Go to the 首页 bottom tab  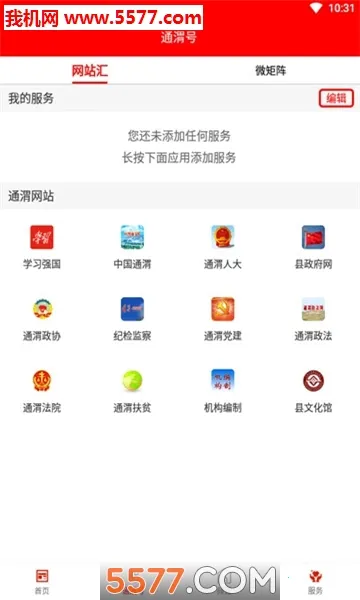point(42,582)
